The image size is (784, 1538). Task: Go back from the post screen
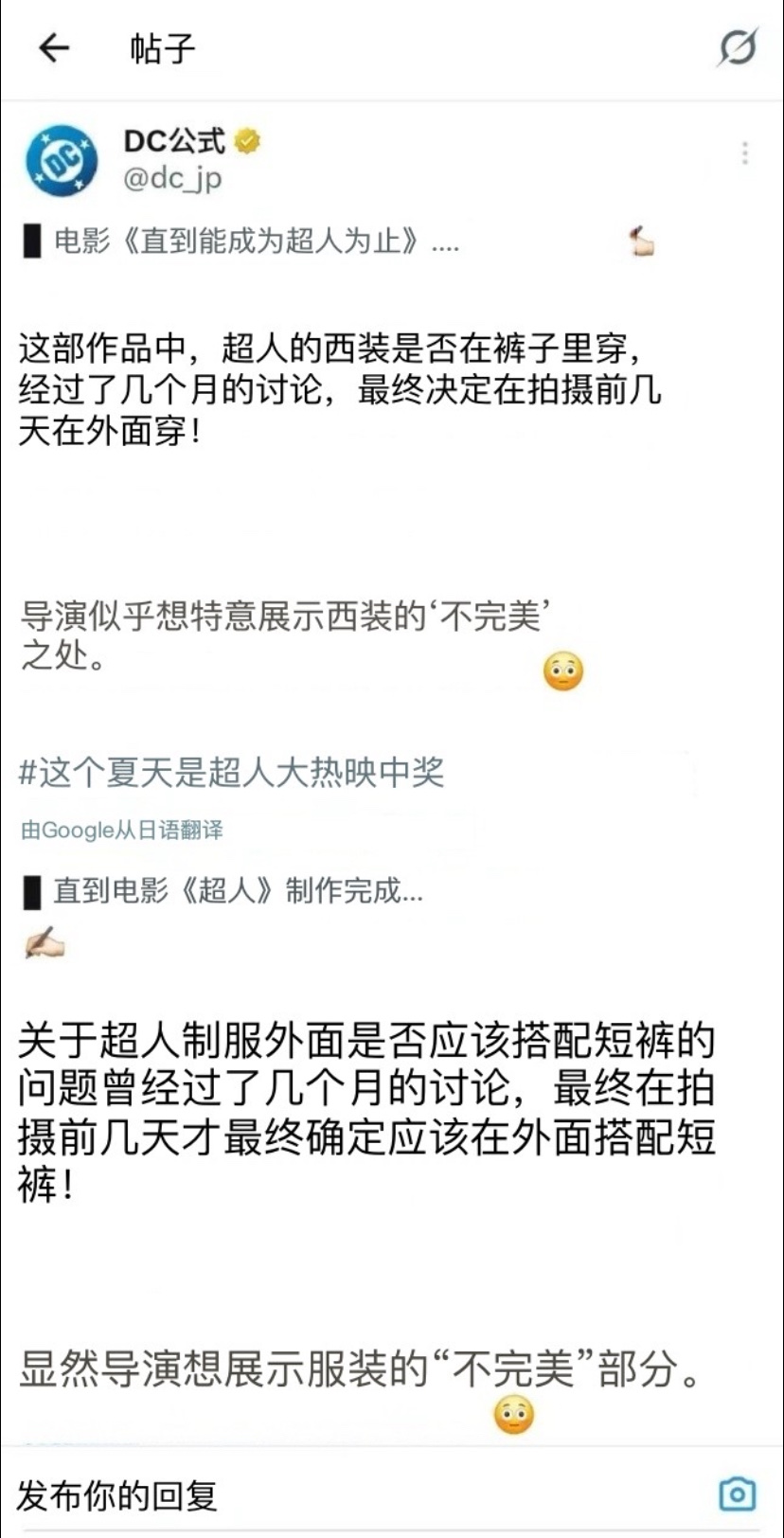click(x=54, y=47)
